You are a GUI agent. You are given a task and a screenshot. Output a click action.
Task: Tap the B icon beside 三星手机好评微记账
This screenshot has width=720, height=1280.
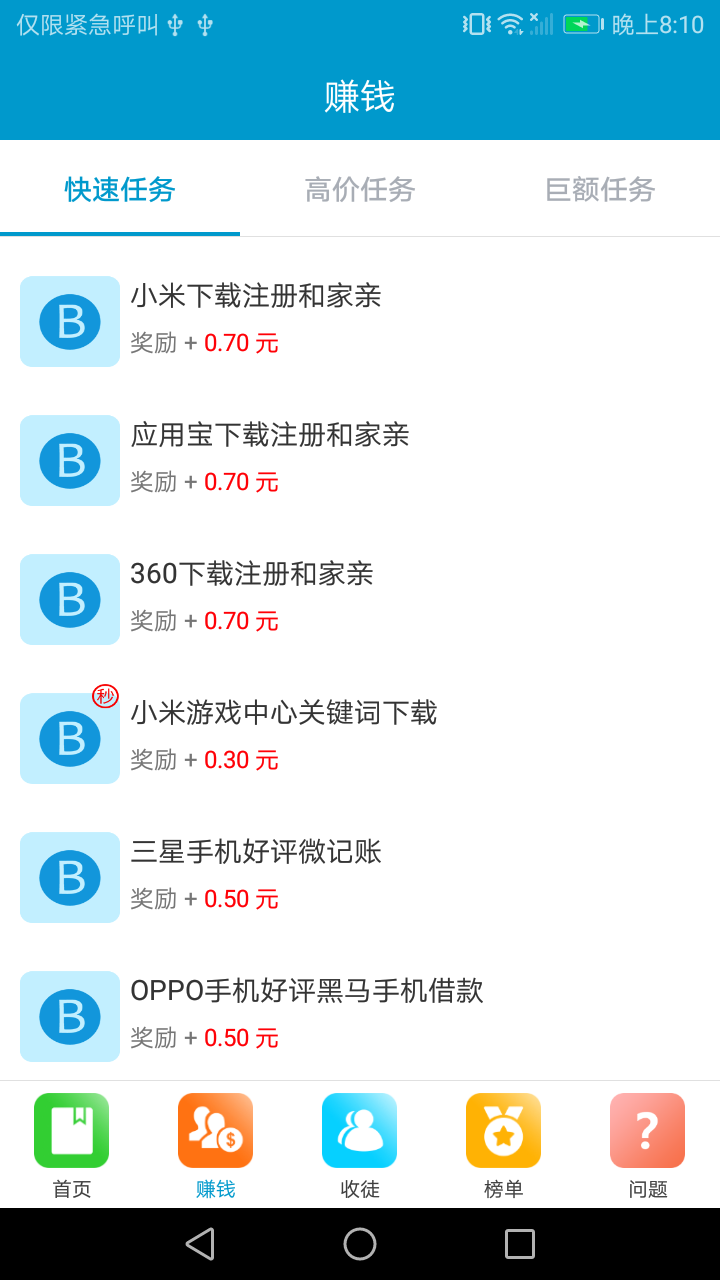[x=69, y=877]
